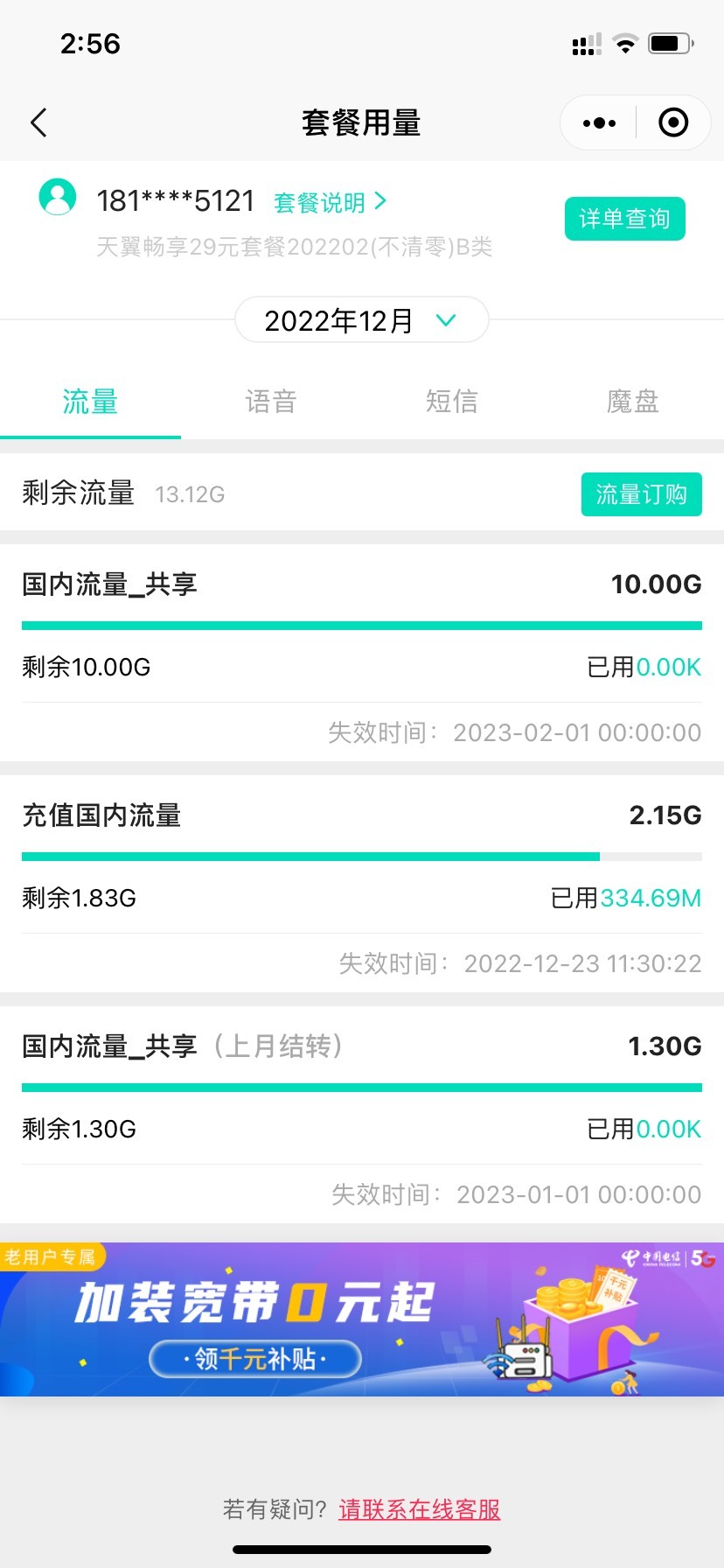724x1568 pixels.
Task: Switch to the 魔盘 tab
Action: tap(633, 402)
